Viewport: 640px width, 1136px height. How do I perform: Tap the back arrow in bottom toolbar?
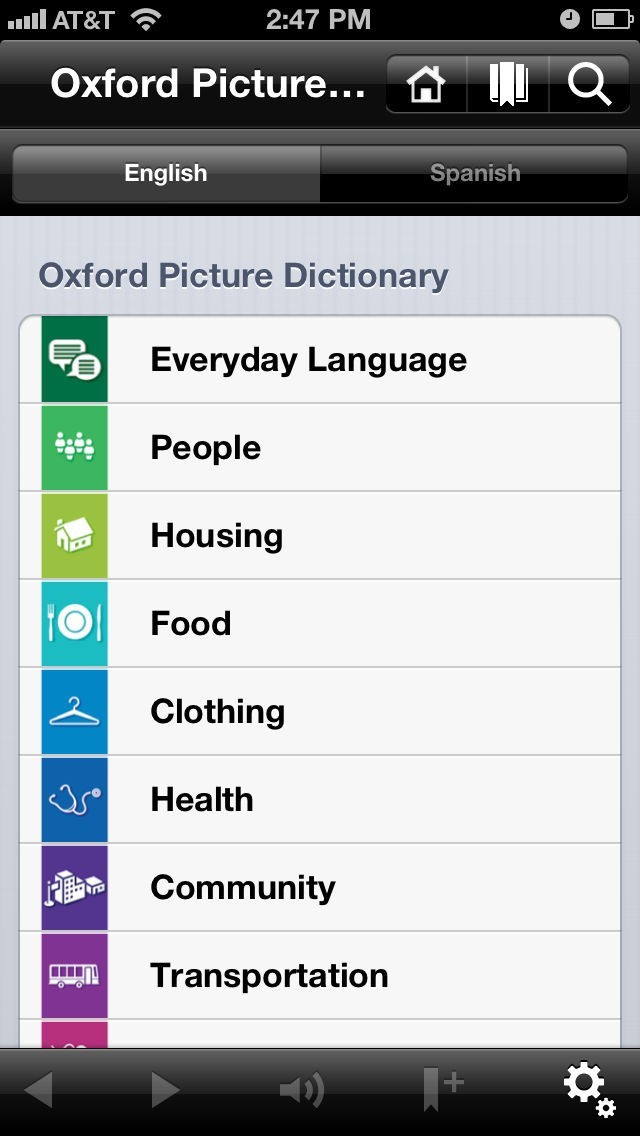coord(38,1089)
